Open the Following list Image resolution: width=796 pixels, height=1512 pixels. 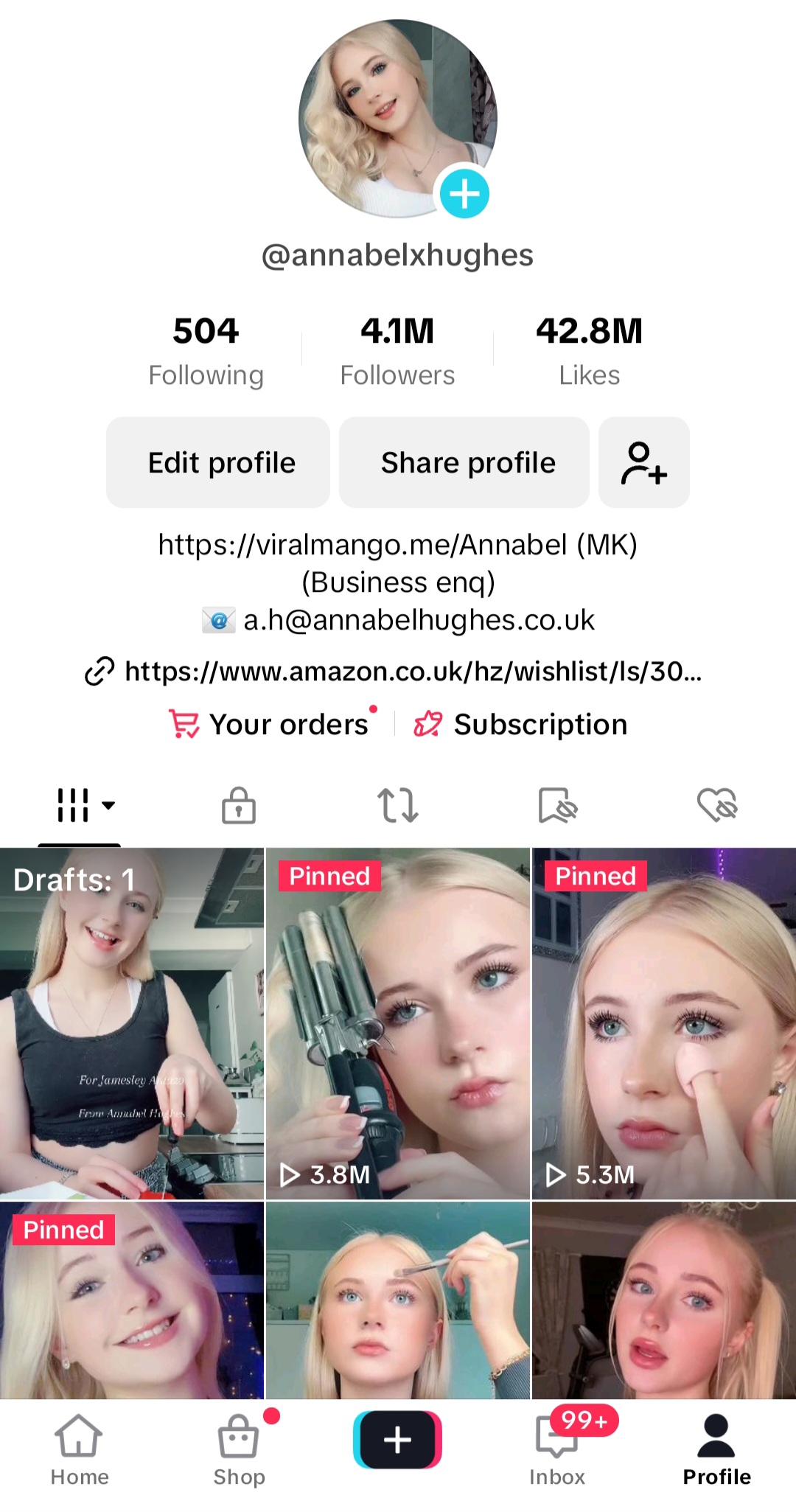[x=206, y=351]
